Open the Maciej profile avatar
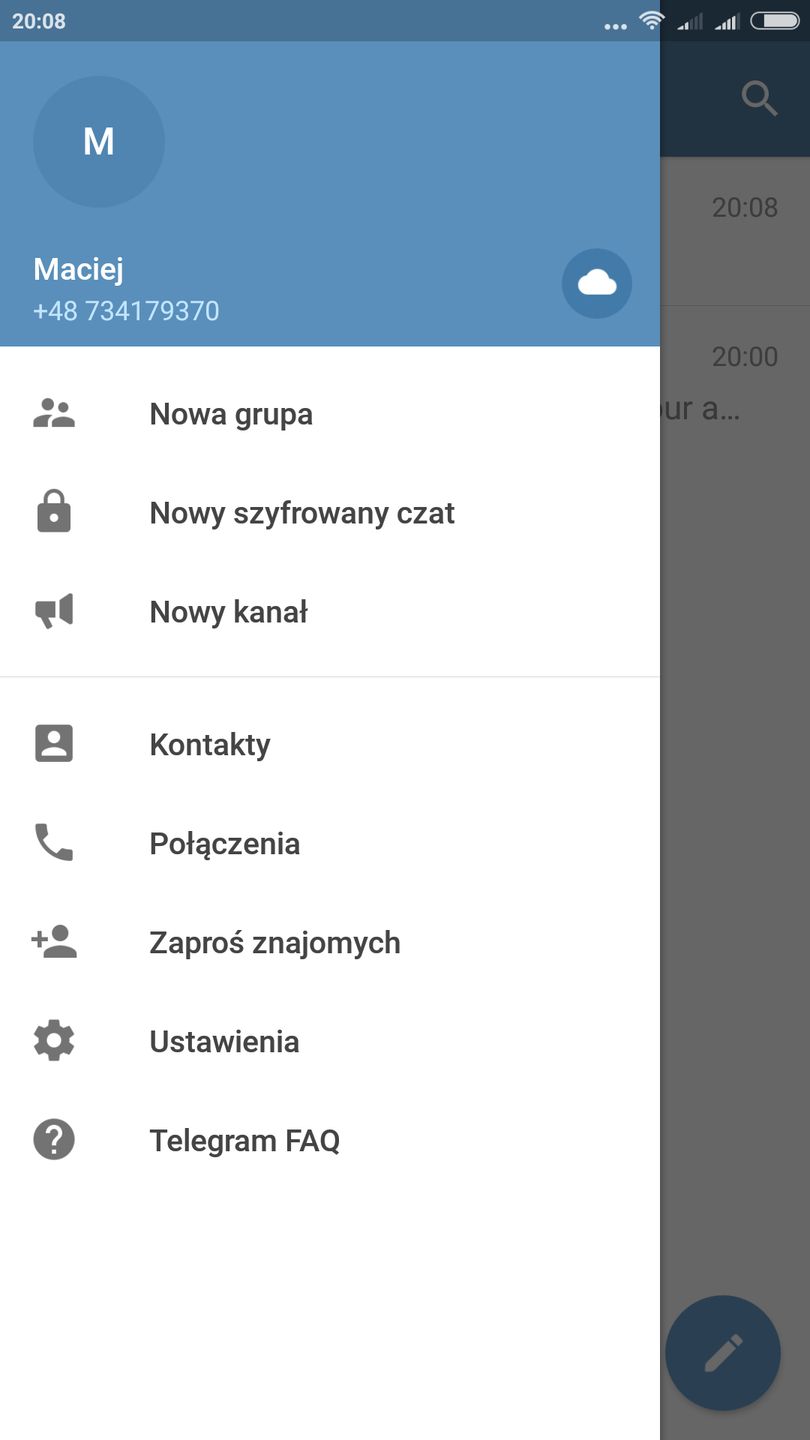 pos(99,141)
